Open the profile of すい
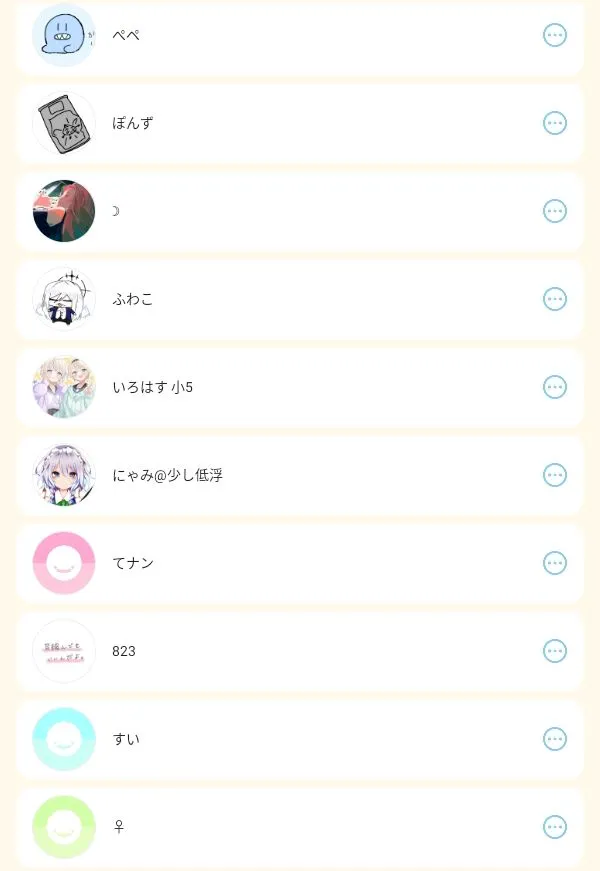600x871 pixels. pos(64,739)
